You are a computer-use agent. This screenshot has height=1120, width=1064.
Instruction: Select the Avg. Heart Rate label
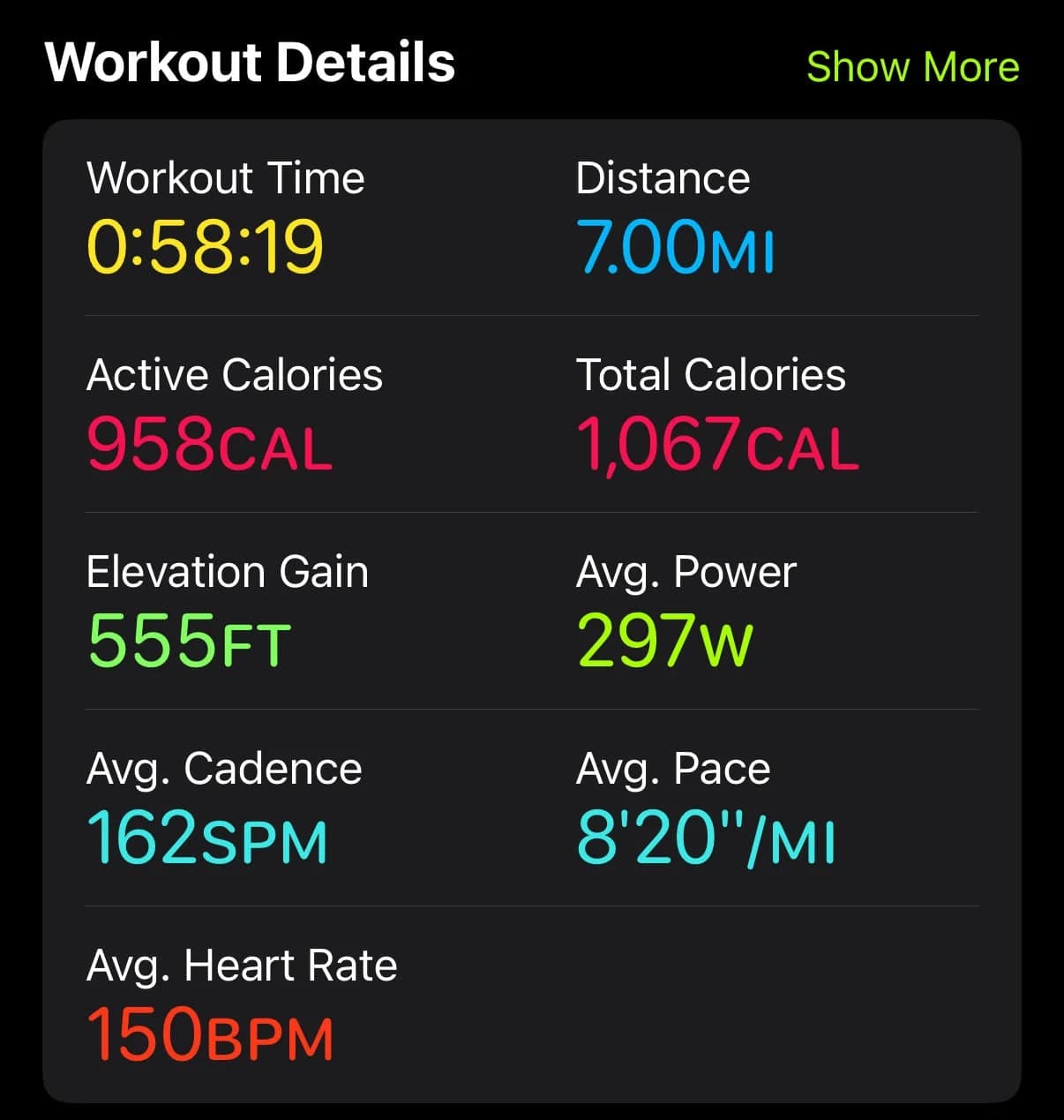click(x=241, y=966)
